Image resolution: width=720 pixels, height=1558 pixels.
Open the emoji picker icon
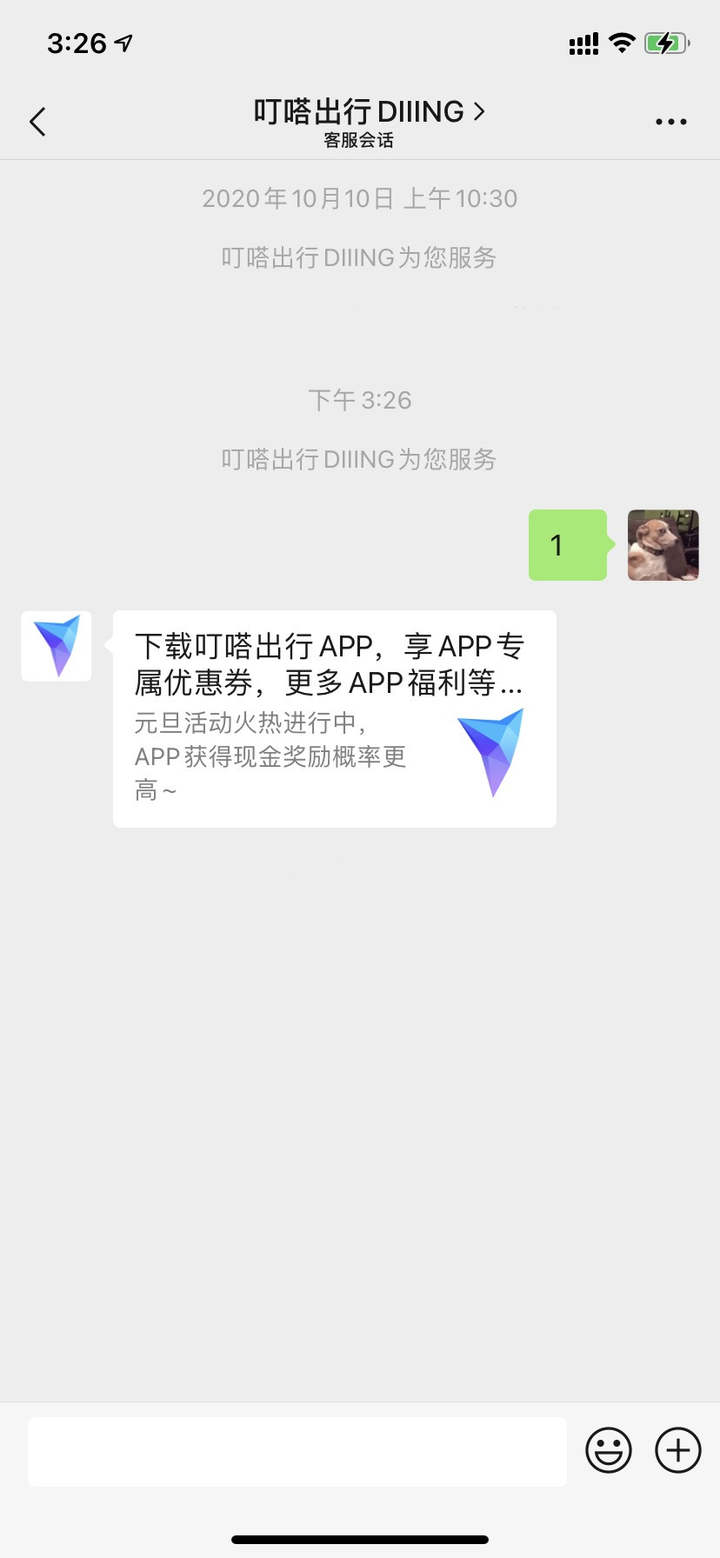(x=608, y=1450)
